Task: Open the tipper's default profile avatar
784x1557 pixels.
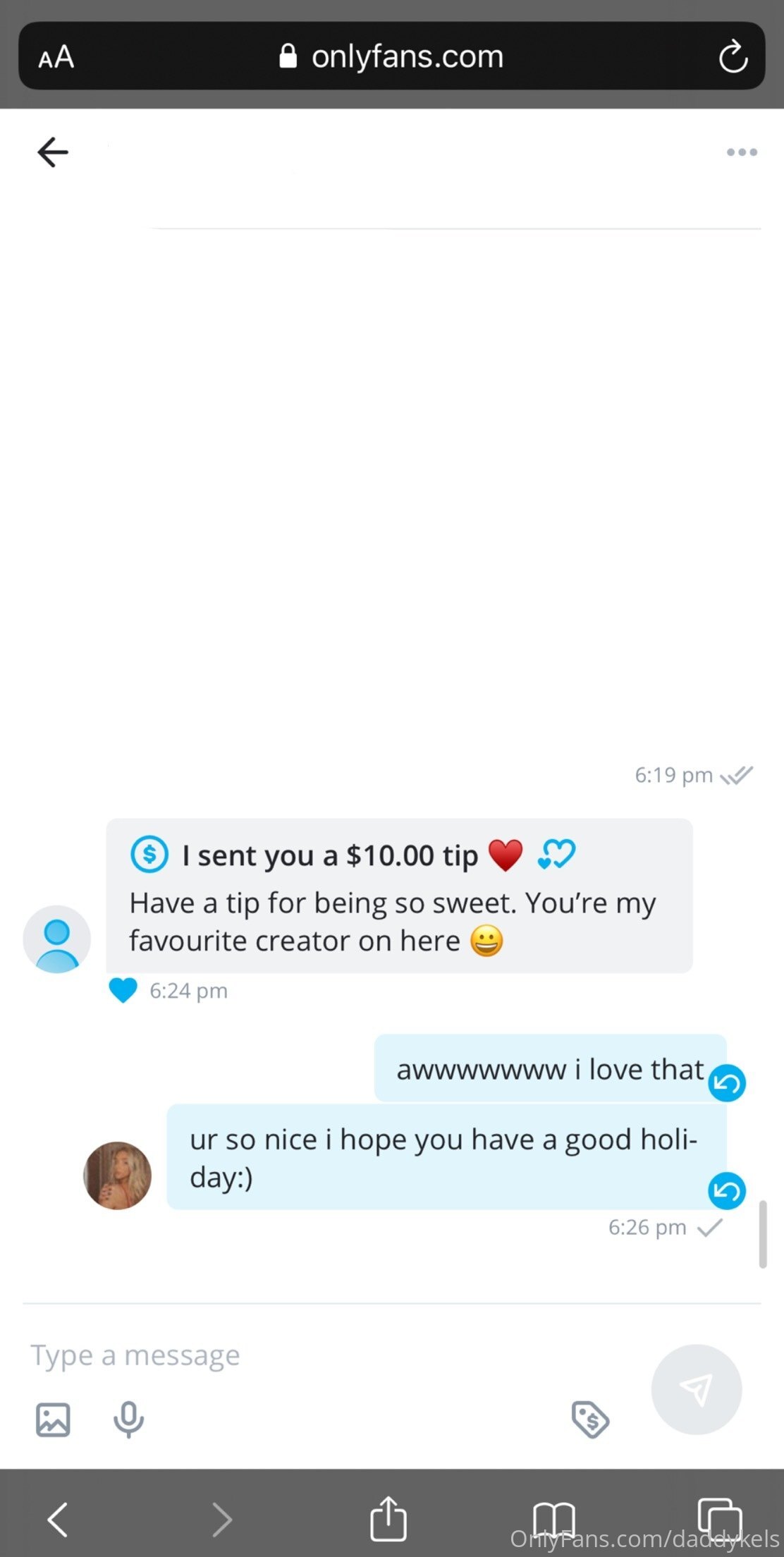Action: tap(57, 939)
